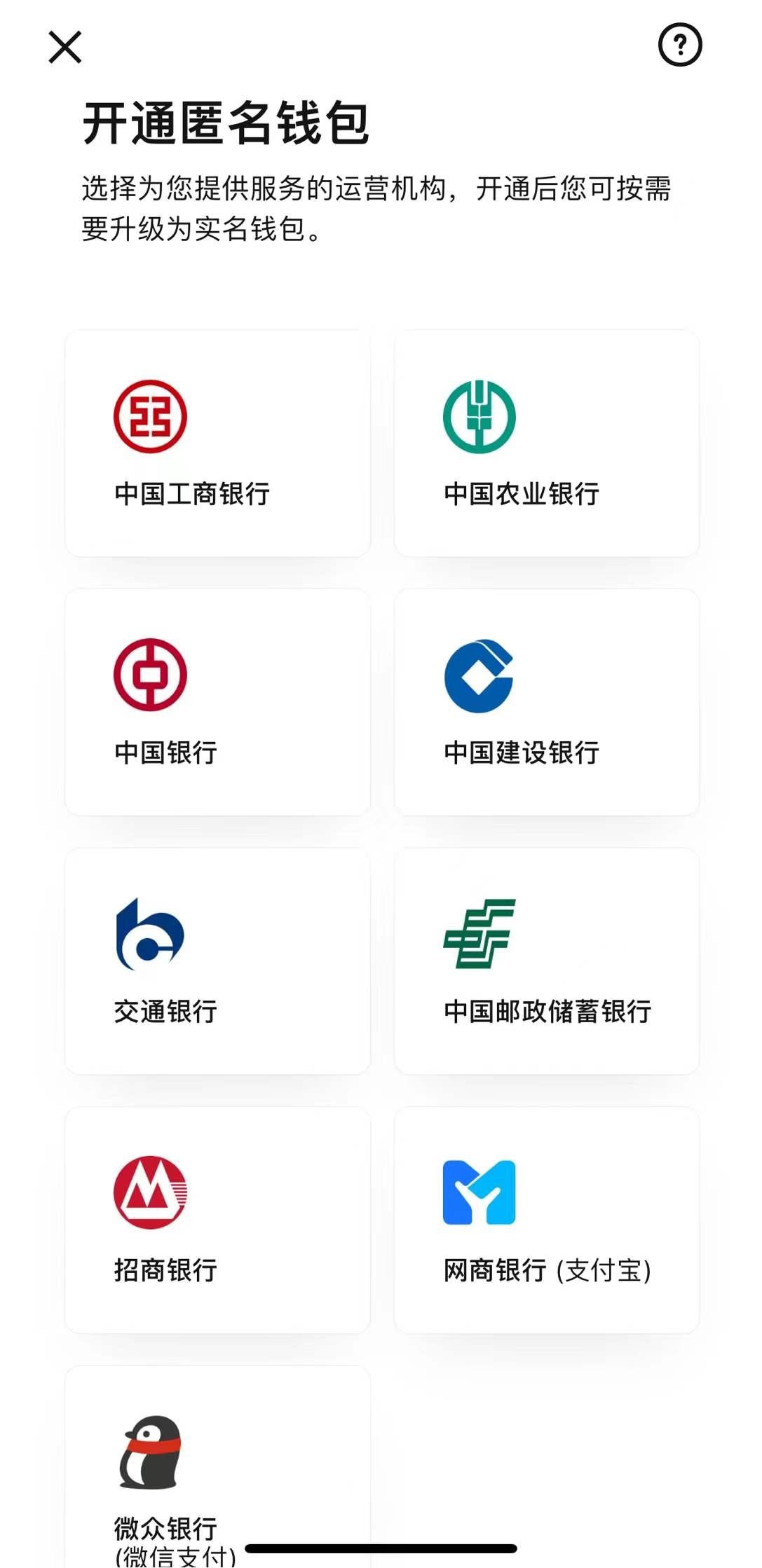Image resolution: width=762 pixels, height=1568 pixels.
Task: Choose the 中国农业银行 card
Action: tap(547, 443)
